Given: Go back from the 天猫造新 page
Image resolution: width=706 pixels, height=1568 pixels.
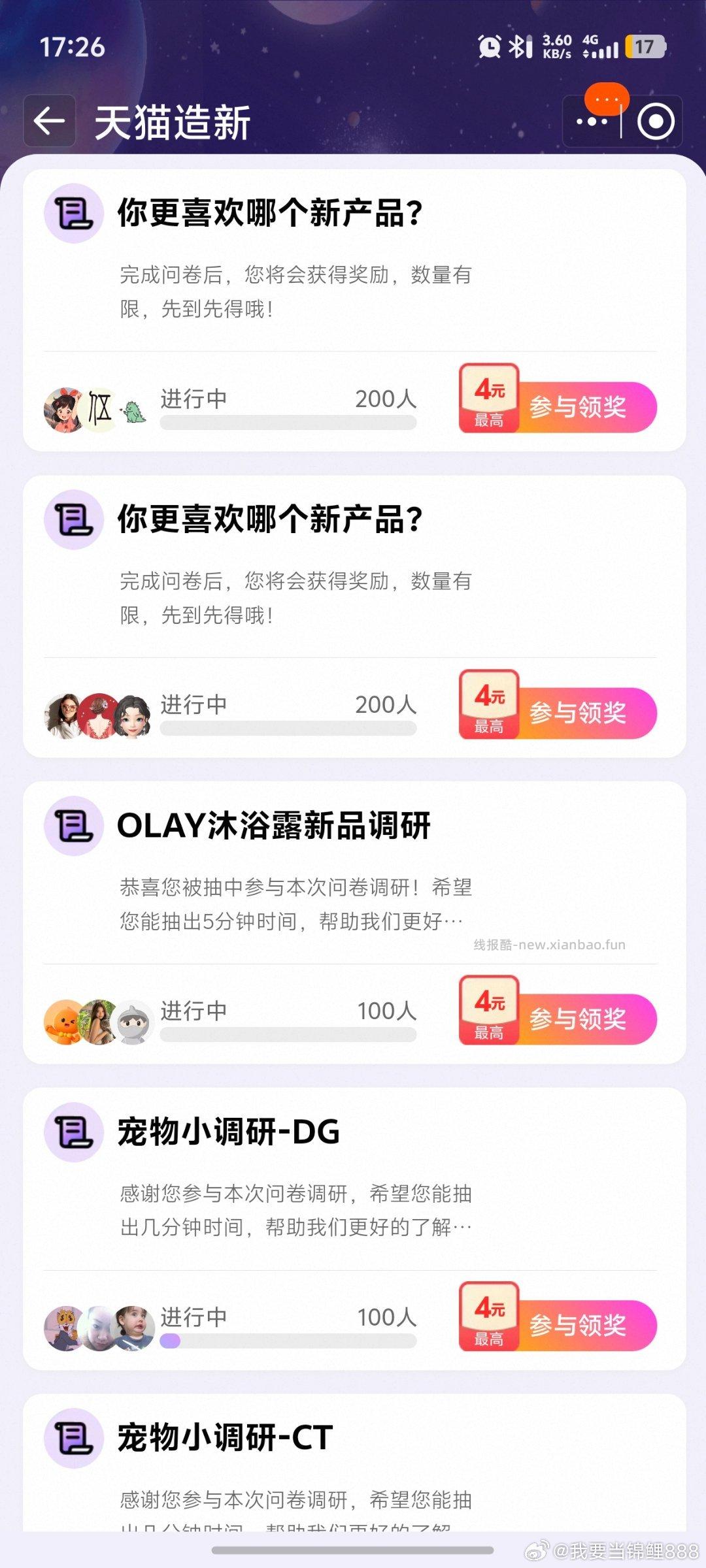Looking at the screenshot, I should pos(50,122).
